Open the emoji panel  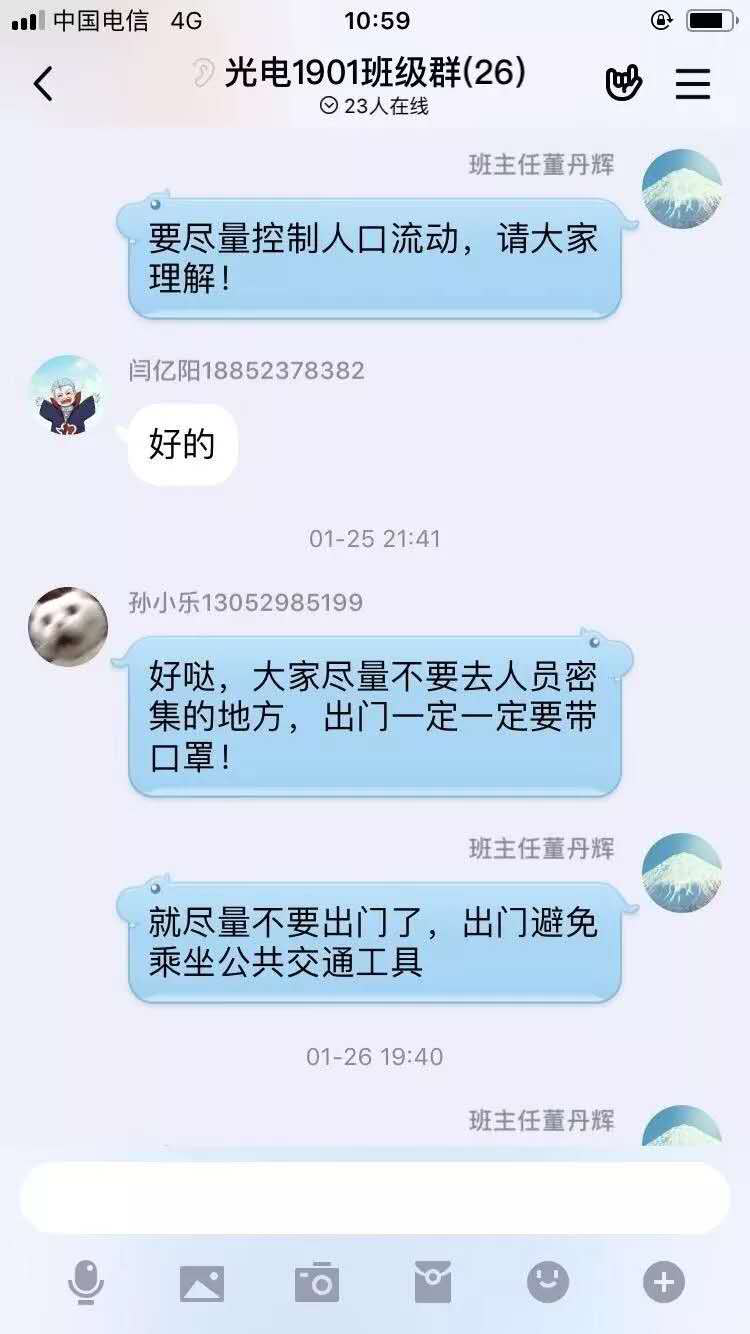548,1282
